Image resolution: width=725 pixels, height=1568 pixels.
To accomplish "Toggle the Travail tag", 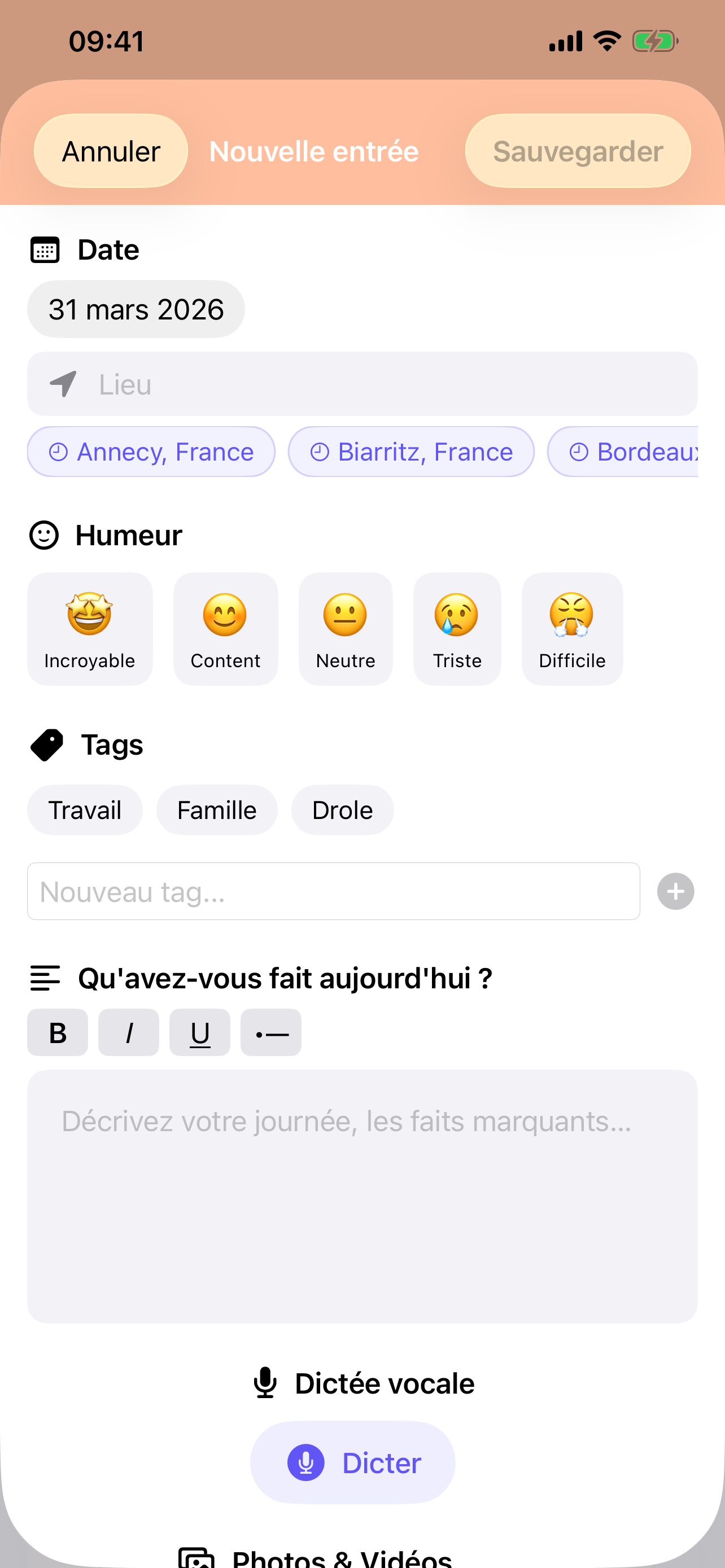I will [x=85, y=809].
